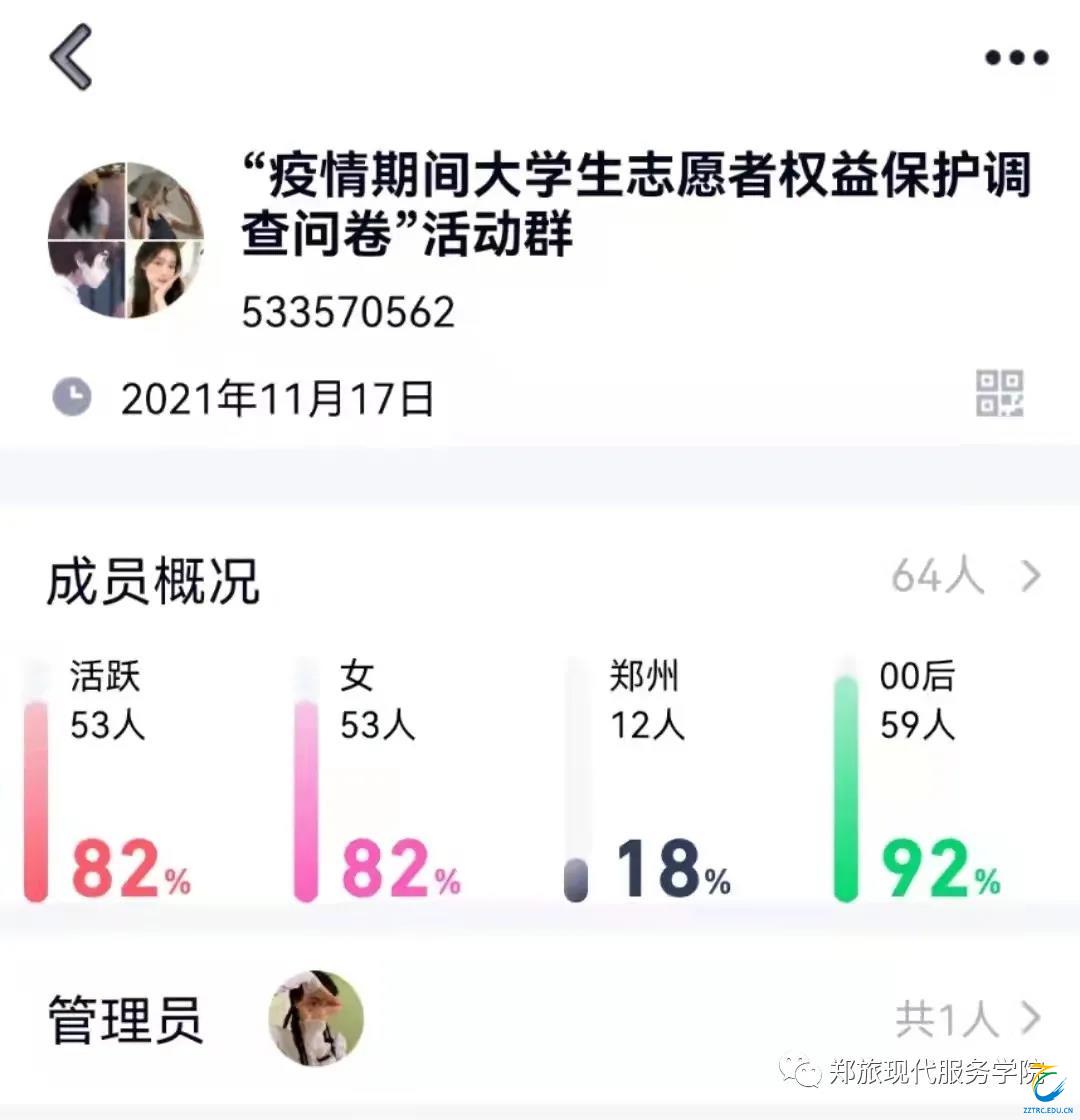Open the 管理员 row showing 共1人
This screenshot has height=1120, width=1080.
(967, 1020)
